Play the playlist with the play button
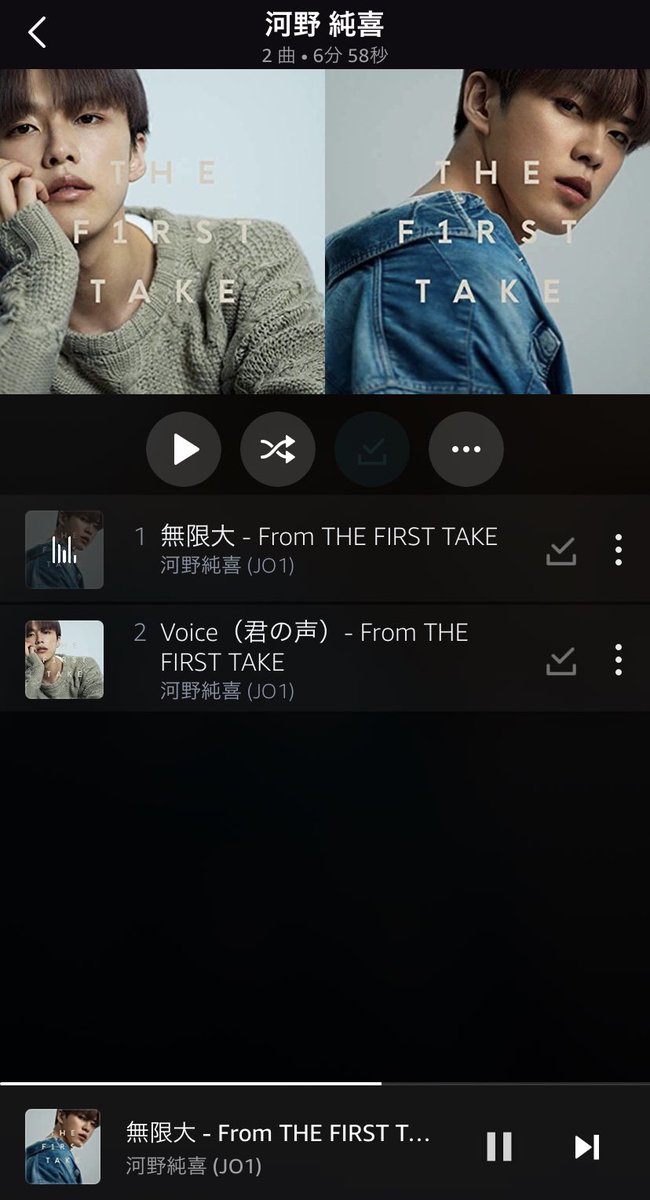The image size is (650, 1200). (x=184, y=450)
